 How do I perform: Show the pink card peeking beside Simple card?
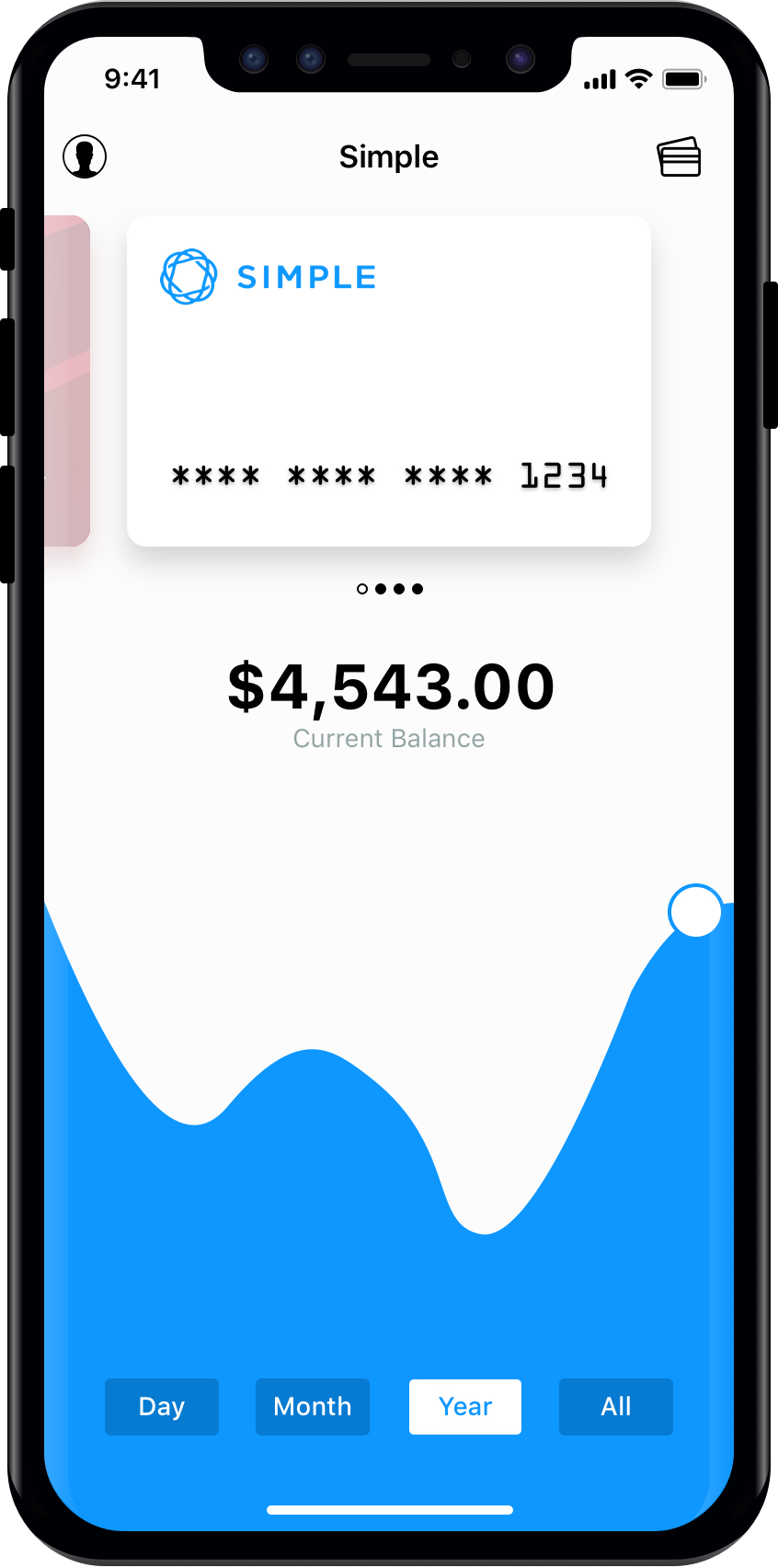click(x=67, y=380)
